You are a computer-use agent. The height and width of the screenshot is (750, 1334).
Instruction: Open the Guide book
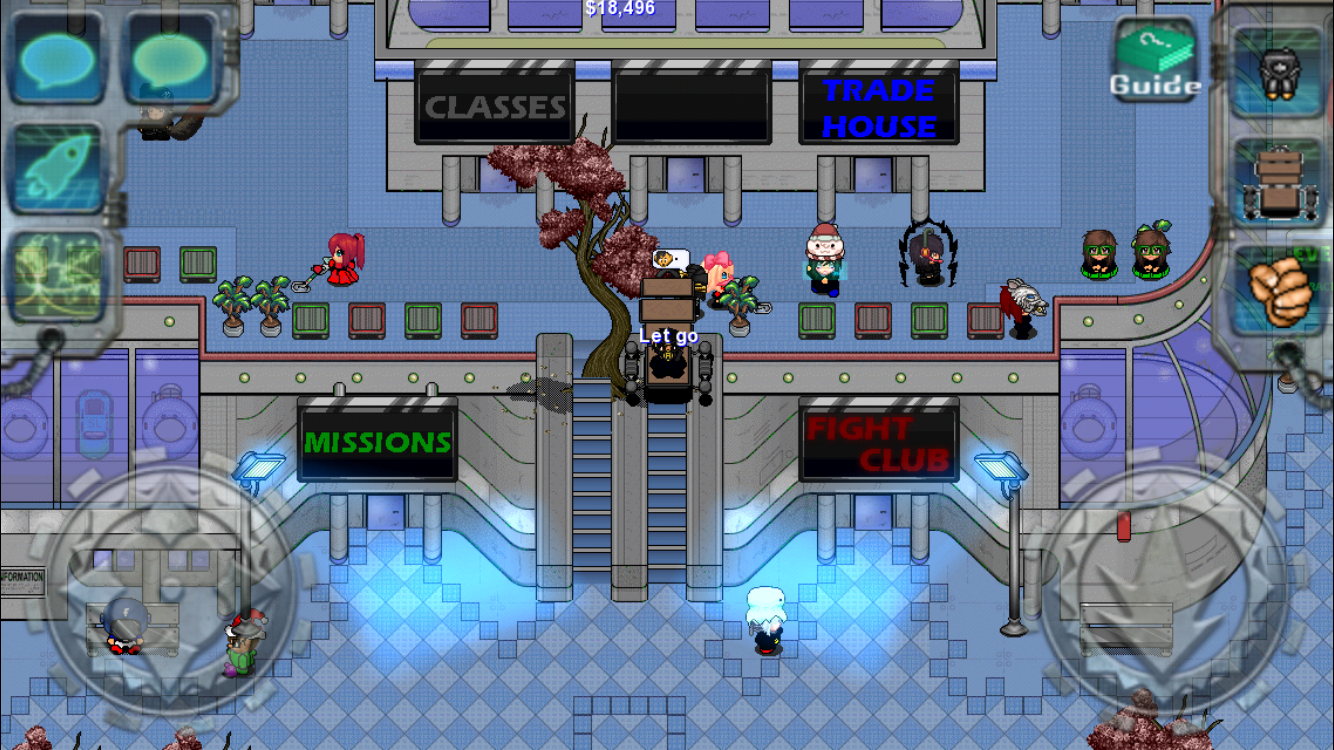[x=1155, y=60]
